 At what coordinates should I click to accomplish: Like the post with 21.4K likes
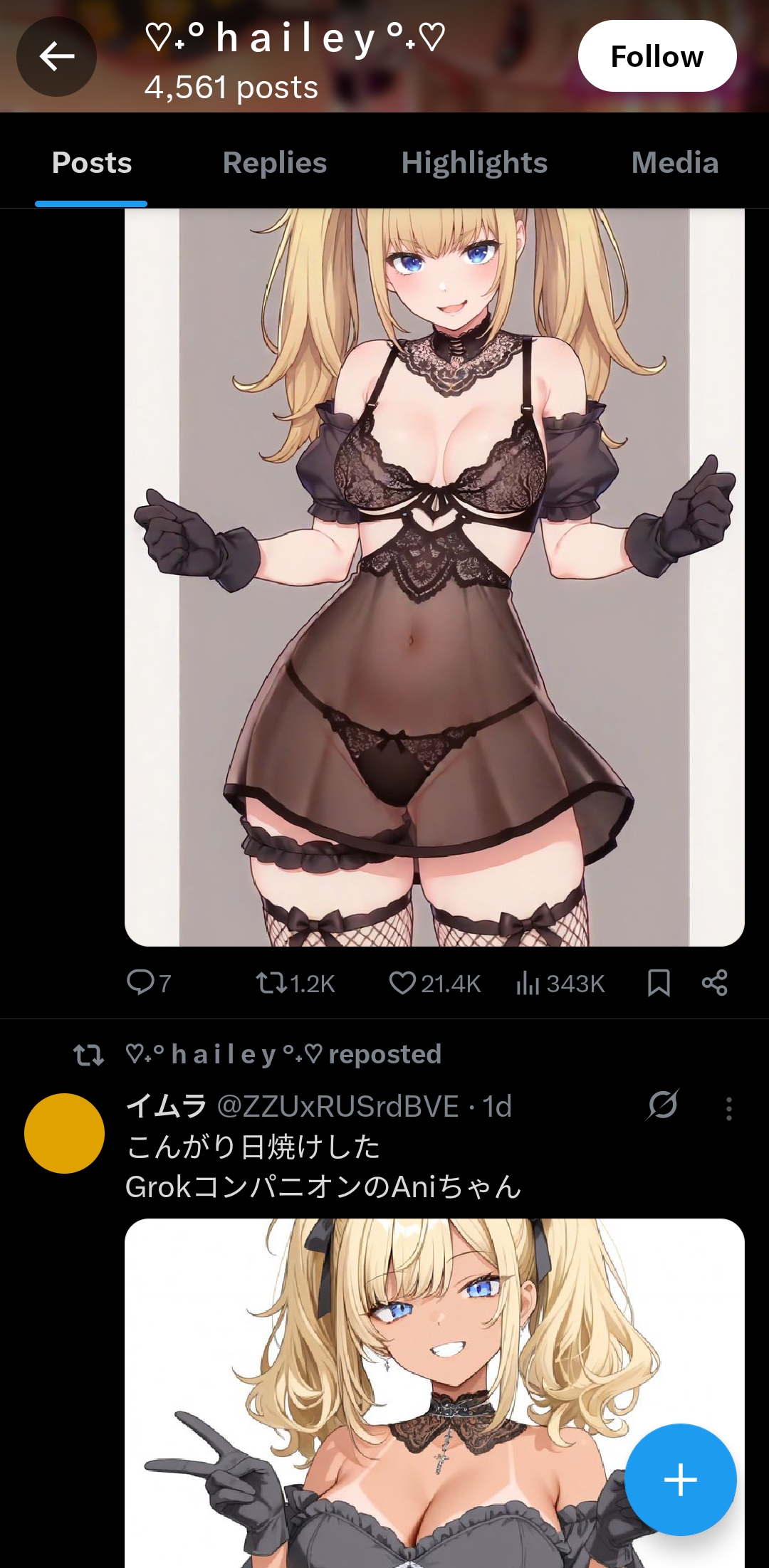(435, 983)
